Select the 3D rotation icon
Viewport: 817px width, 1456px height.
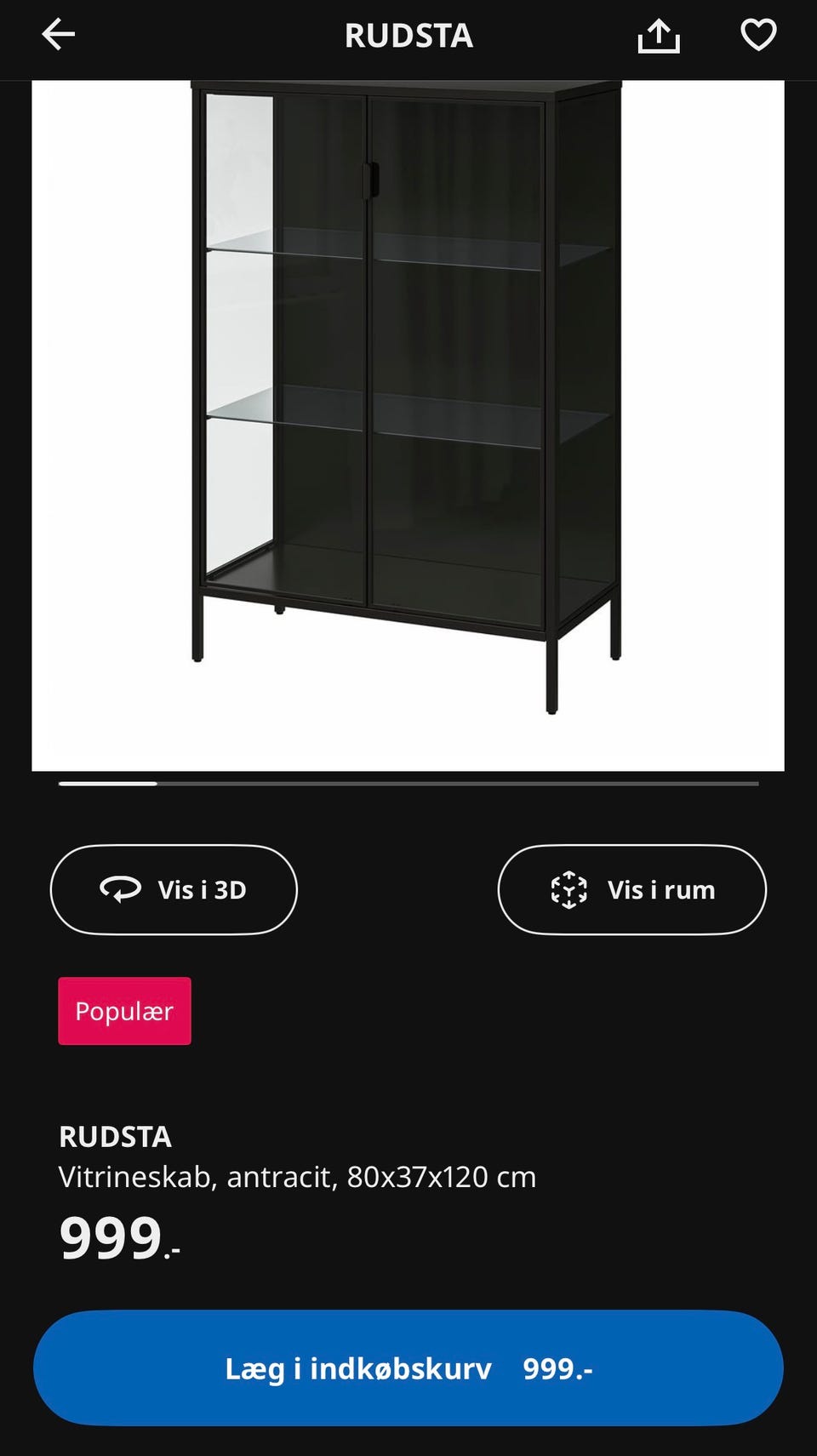pyautogui.click(x=122, y=889)
